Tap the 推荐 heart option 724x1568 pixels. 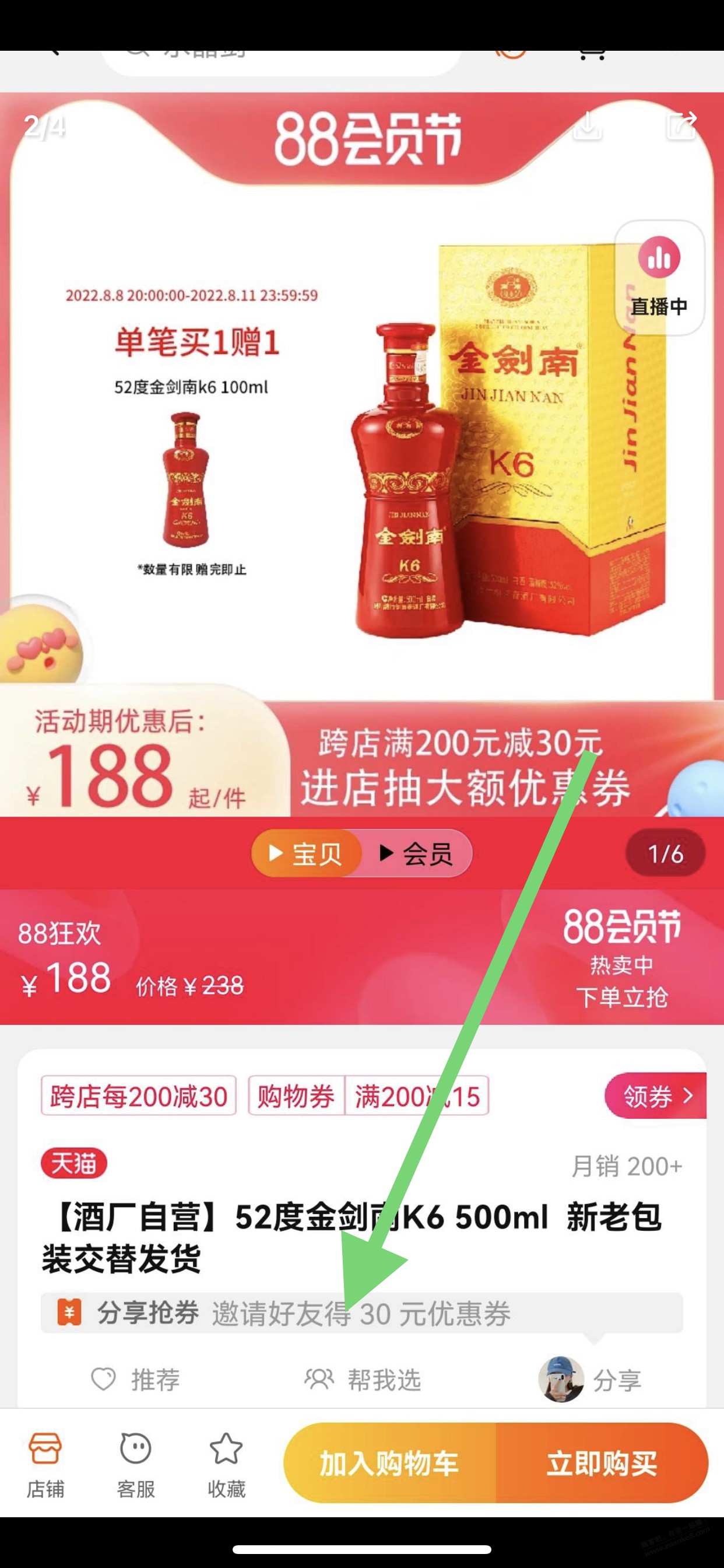click(136, 1378)
